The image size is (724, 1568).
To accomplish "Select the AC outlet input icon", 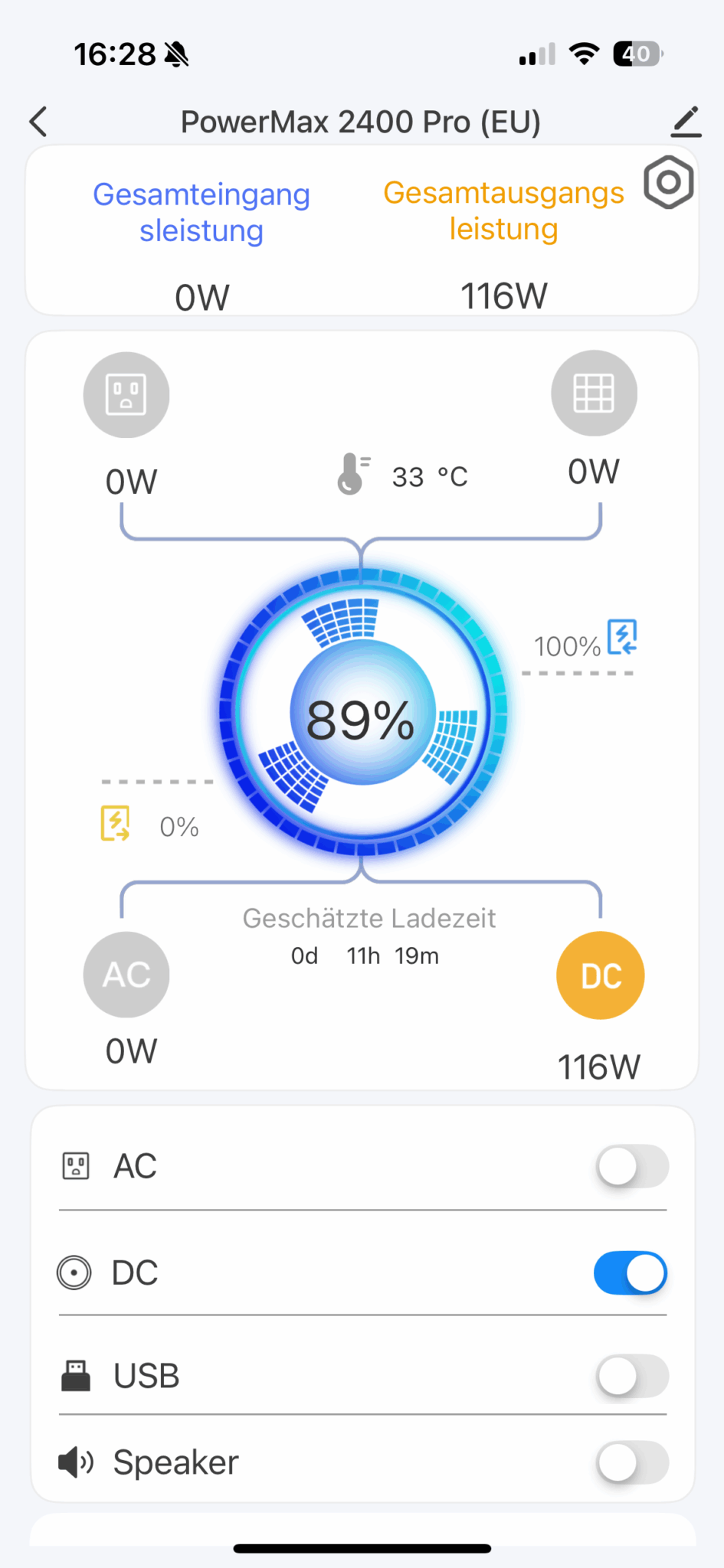I will [x=126, y=394].
